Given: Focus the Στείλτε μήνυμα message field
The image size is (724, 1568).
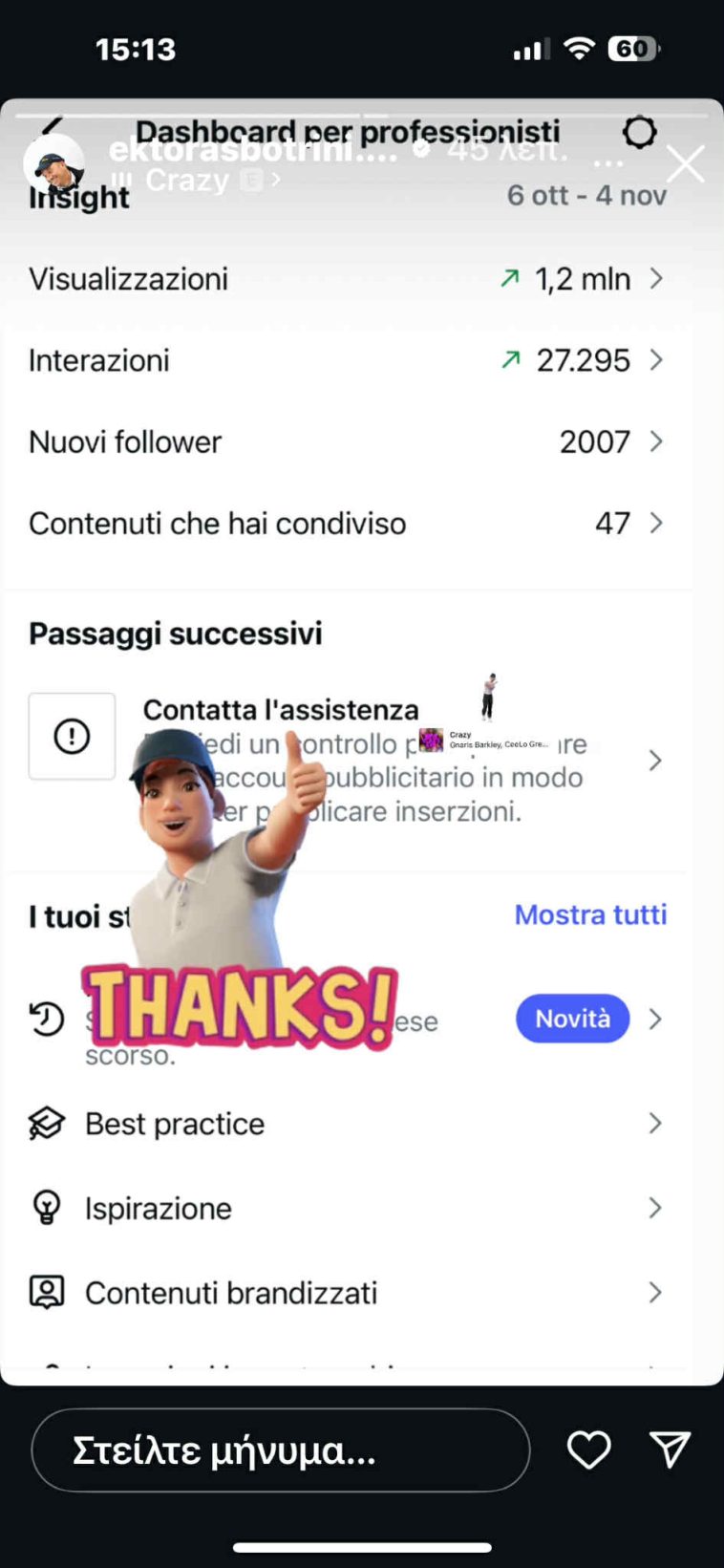Looking at the screenshot, I should coord(280,1450).
